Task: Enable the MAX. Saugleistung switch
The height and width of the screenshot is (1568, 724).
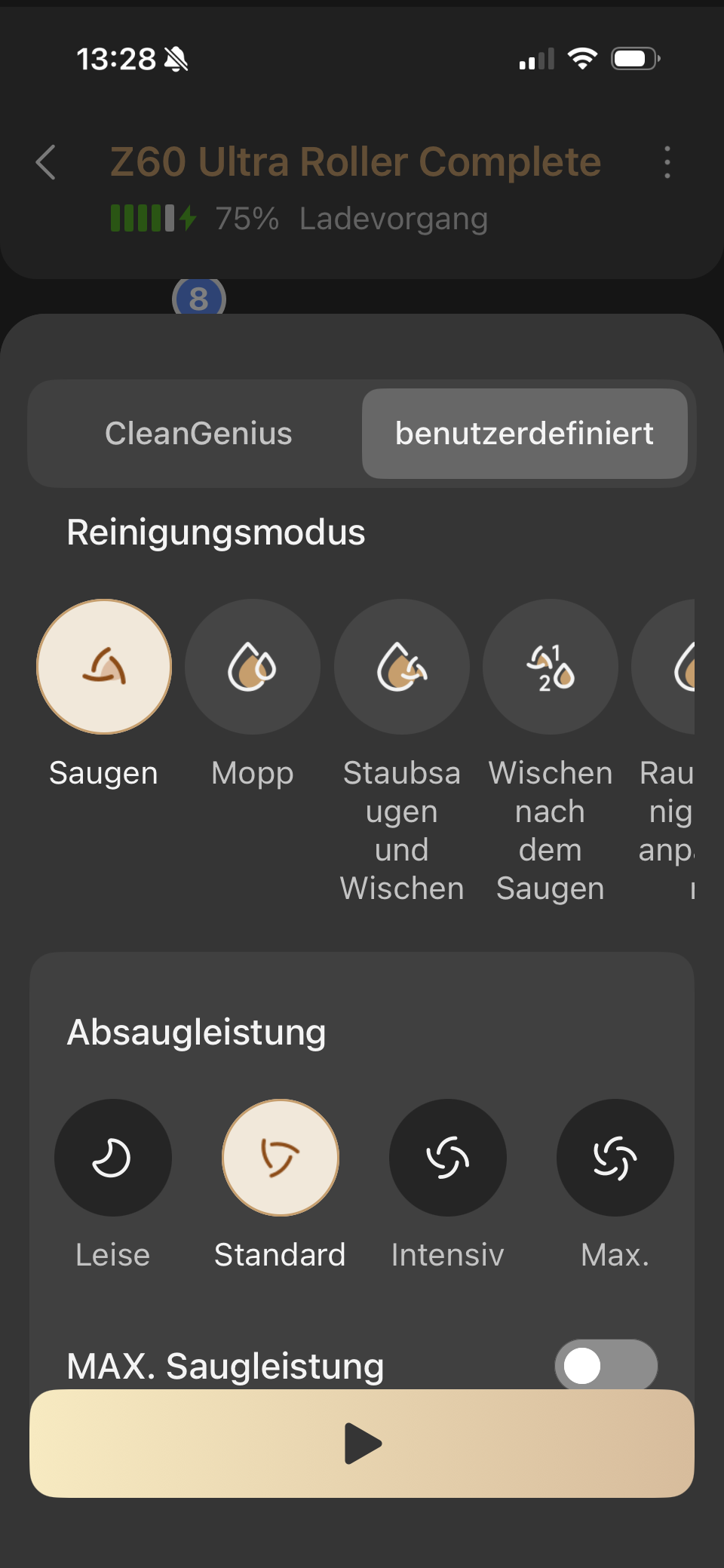Action: click(606, 1365)
